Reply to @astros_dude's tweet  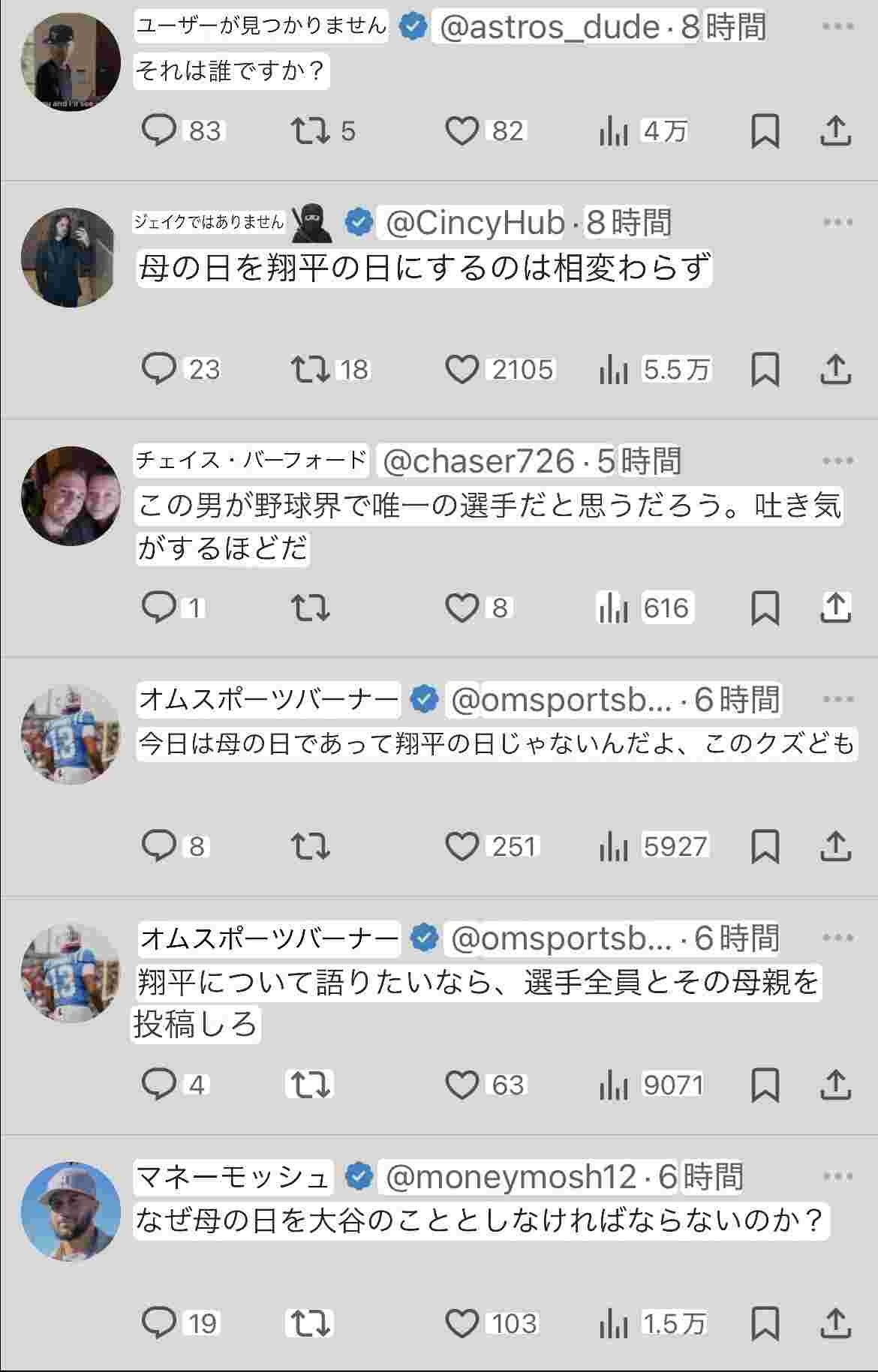point(159,131)
